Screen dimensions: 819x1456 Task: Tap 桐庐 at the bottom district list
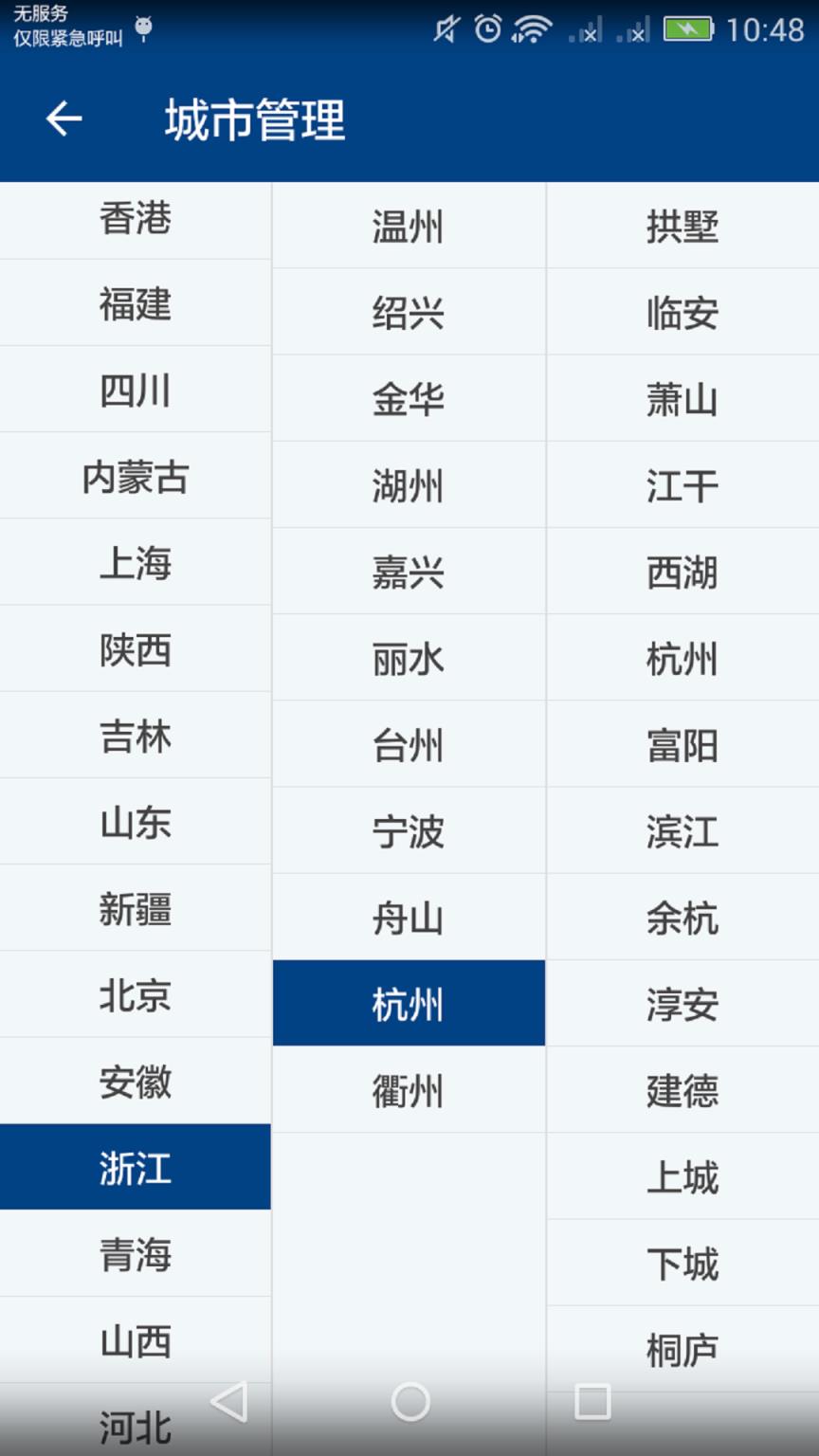click(683, 1348)
